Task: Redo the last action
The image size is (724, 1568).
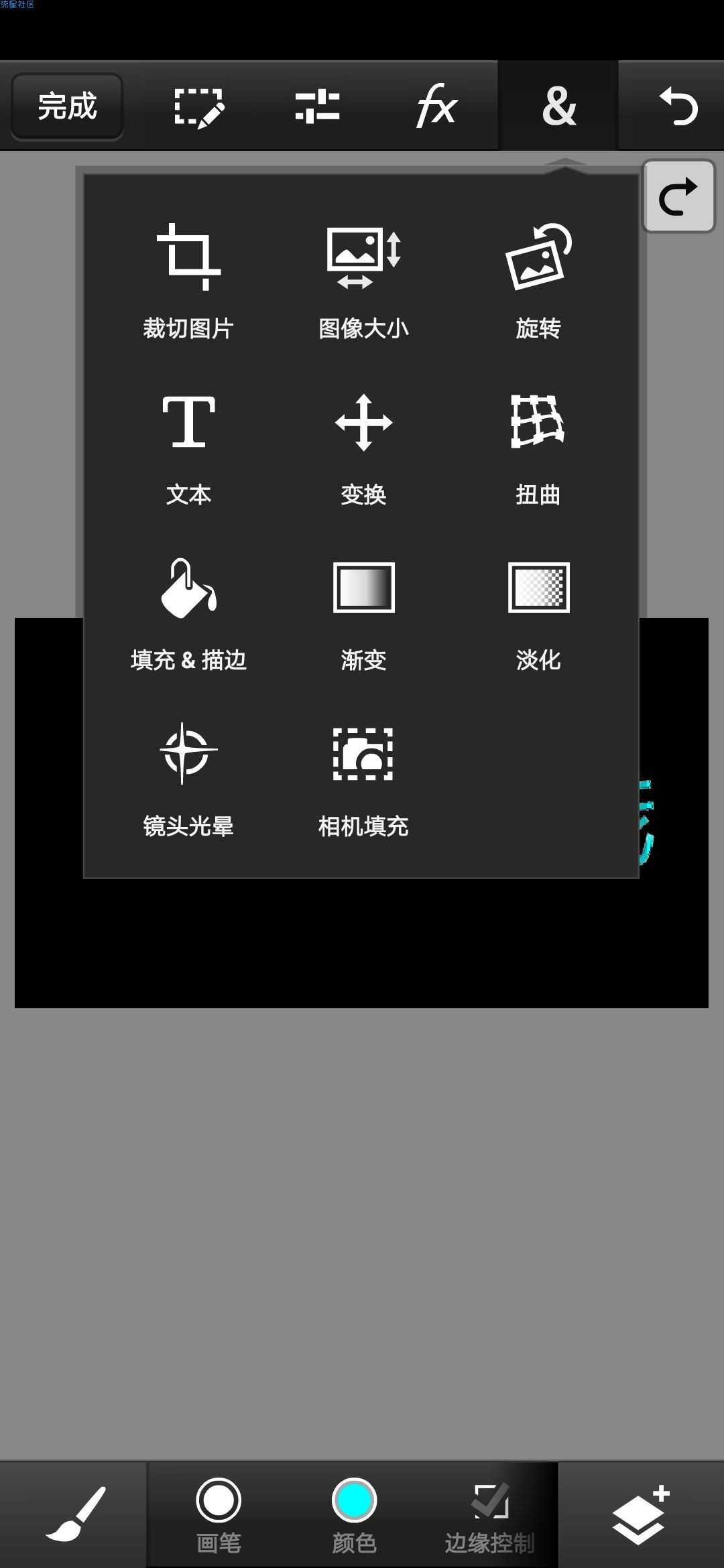Action: click(678, 196)
